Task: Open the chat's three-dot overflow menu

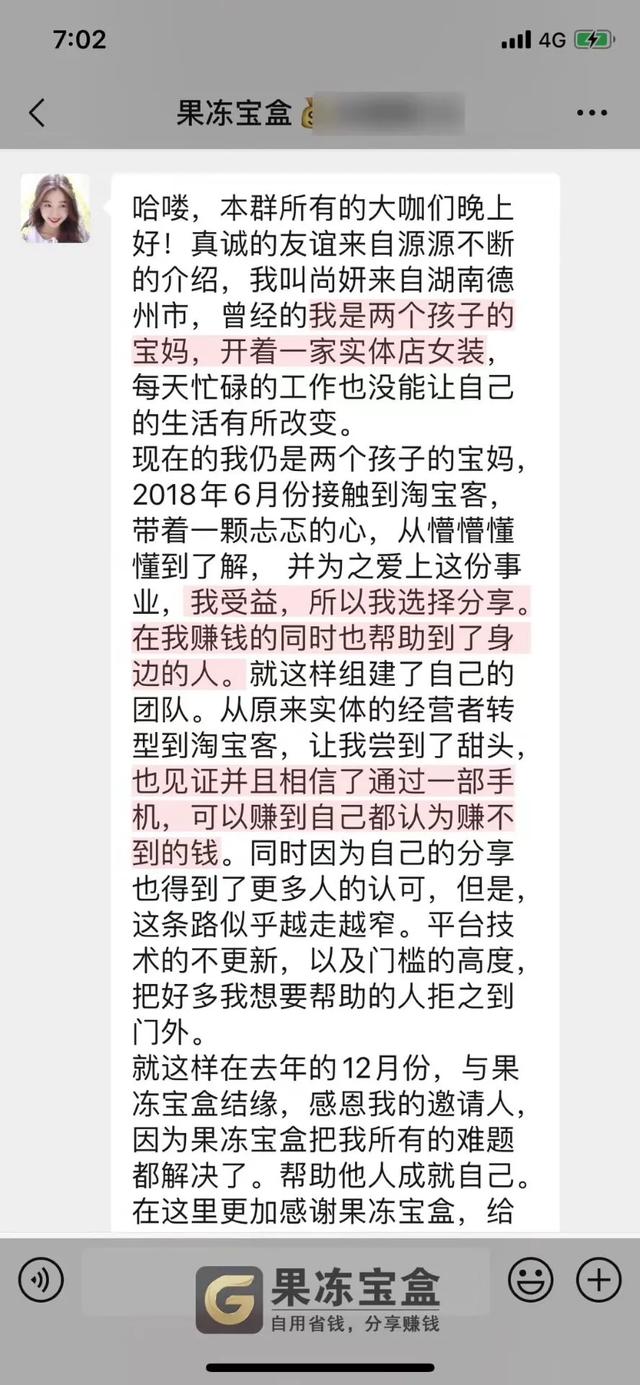Action: click(592, 113)
